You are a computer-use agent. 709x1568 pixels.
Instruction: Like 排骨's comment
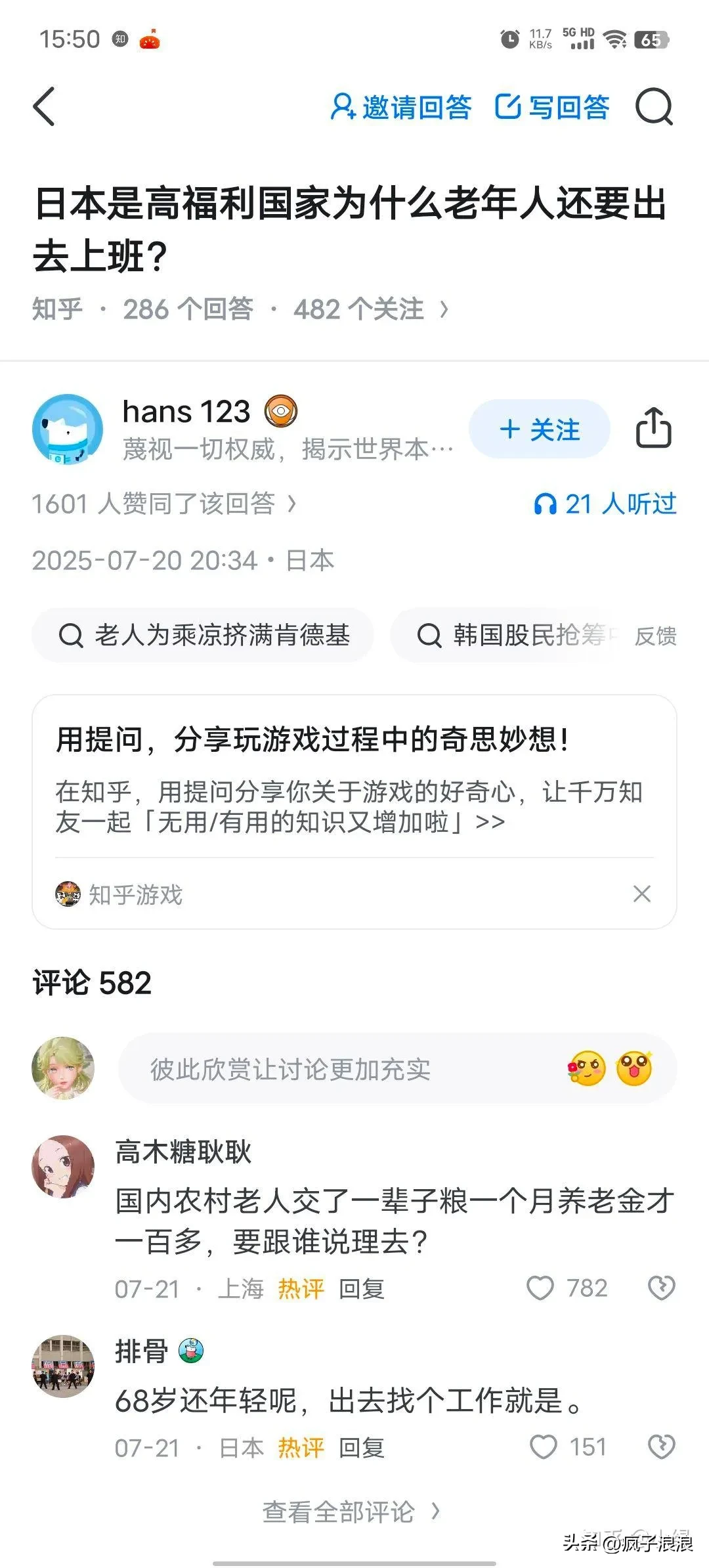[544, 1447]
